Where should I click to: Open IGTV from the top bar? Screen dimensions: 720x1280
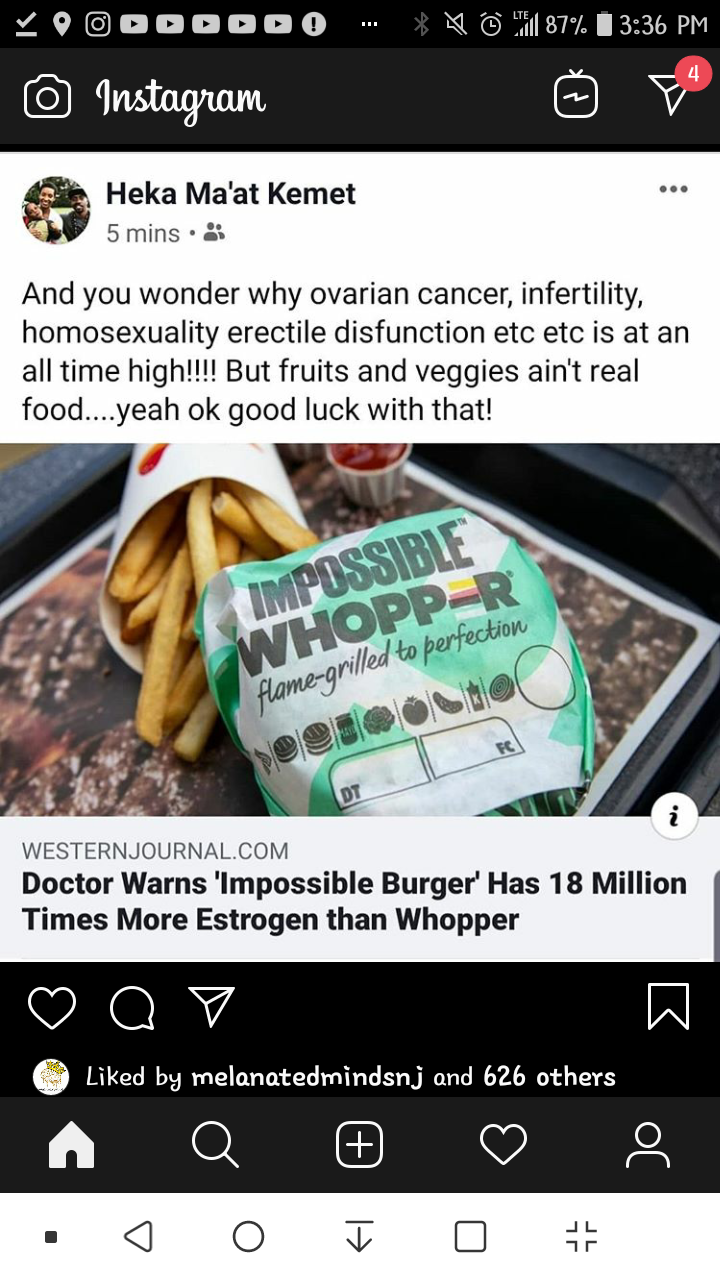pyautogui.click(x=576, y=96)
